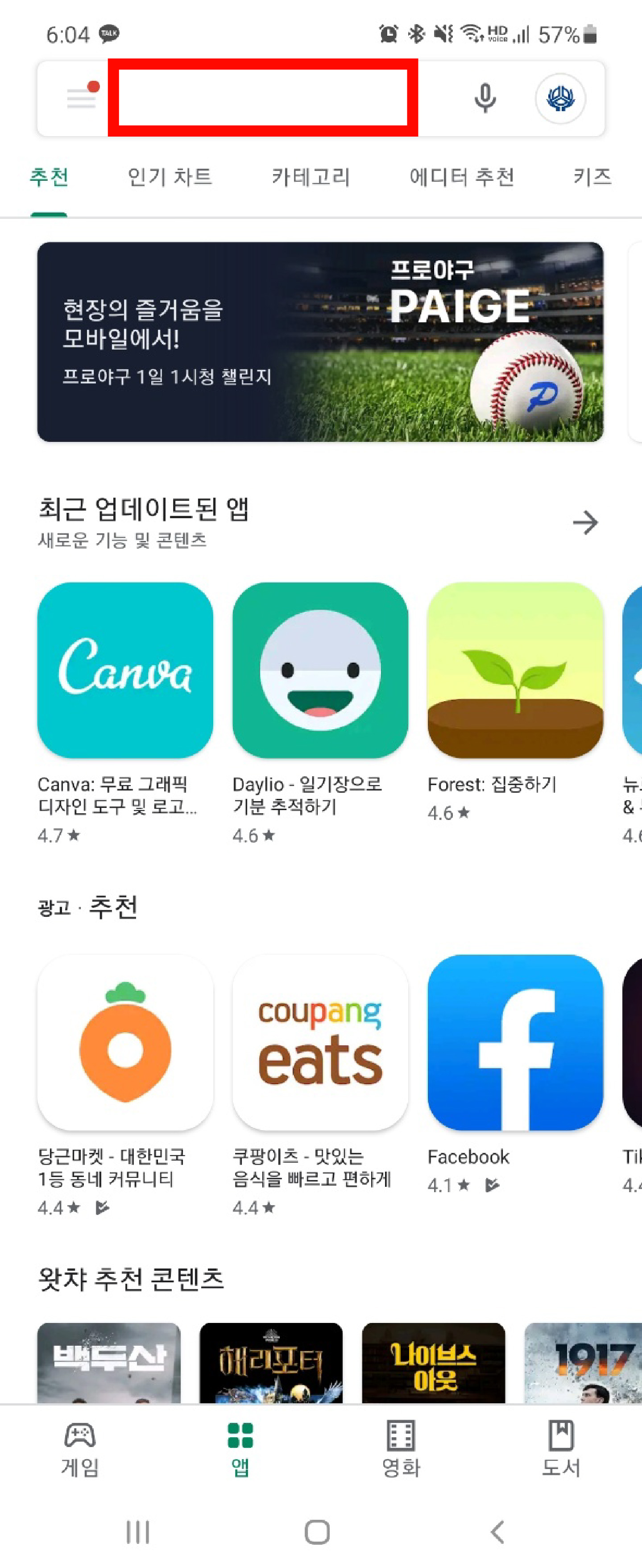Open the 프로야구 PAIGE banner
Screen dimensions: 642x1568
coord(320,341)
